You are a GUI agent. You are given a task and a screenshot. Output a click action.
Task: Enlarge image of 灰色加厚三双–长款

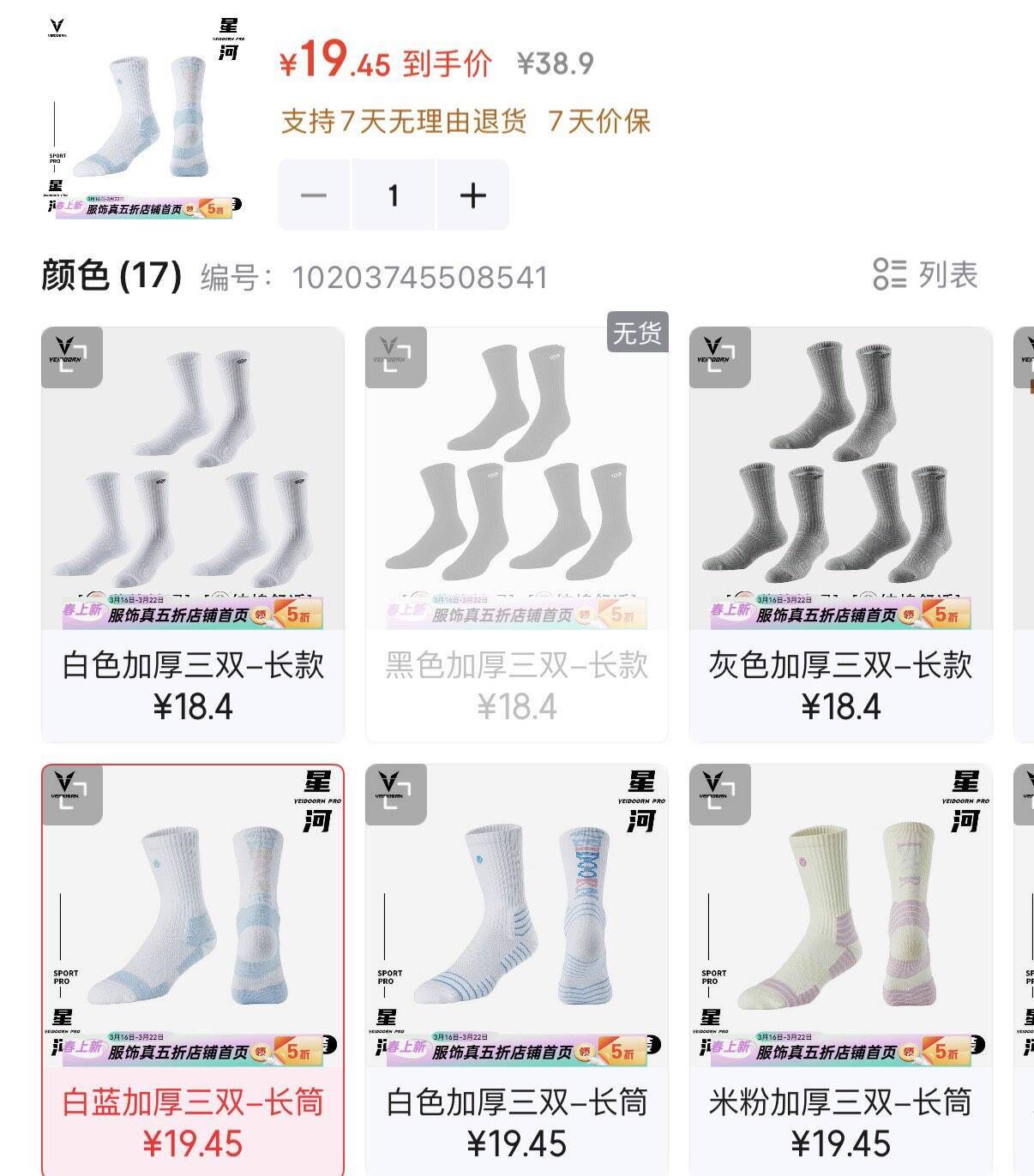point(720,357)
